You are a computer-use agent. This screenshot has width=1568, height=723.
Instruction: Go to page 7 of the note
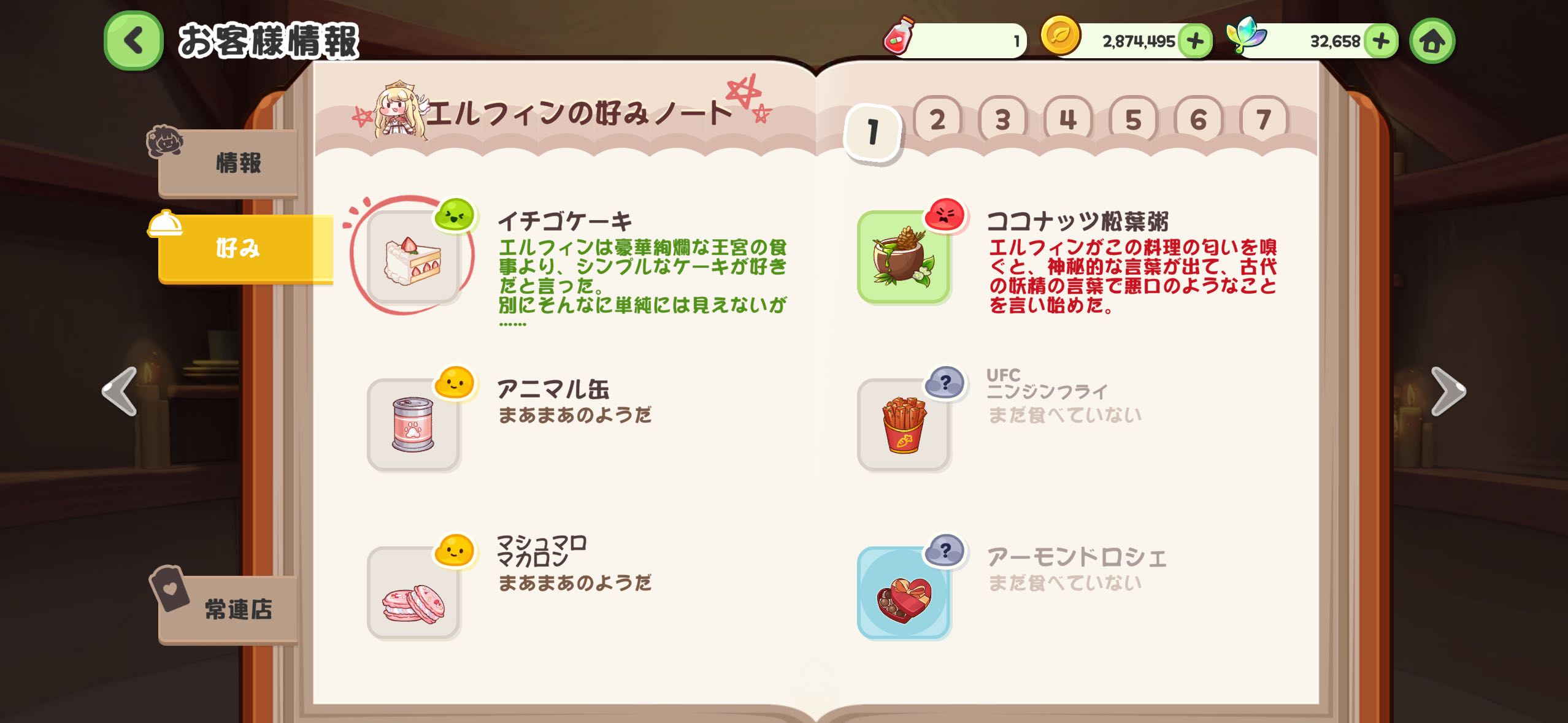[1263, 120]
